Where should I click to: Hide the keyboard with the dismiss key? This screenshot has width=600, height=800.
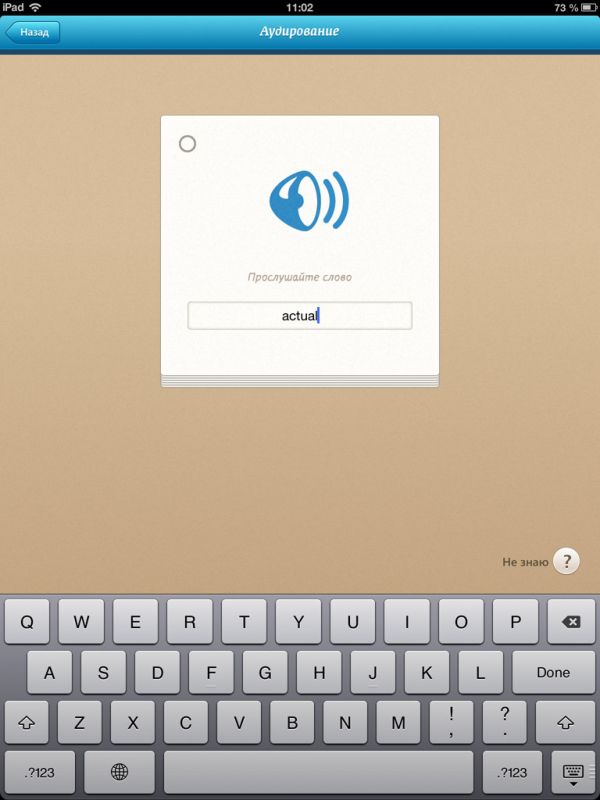tap(573, 771)
